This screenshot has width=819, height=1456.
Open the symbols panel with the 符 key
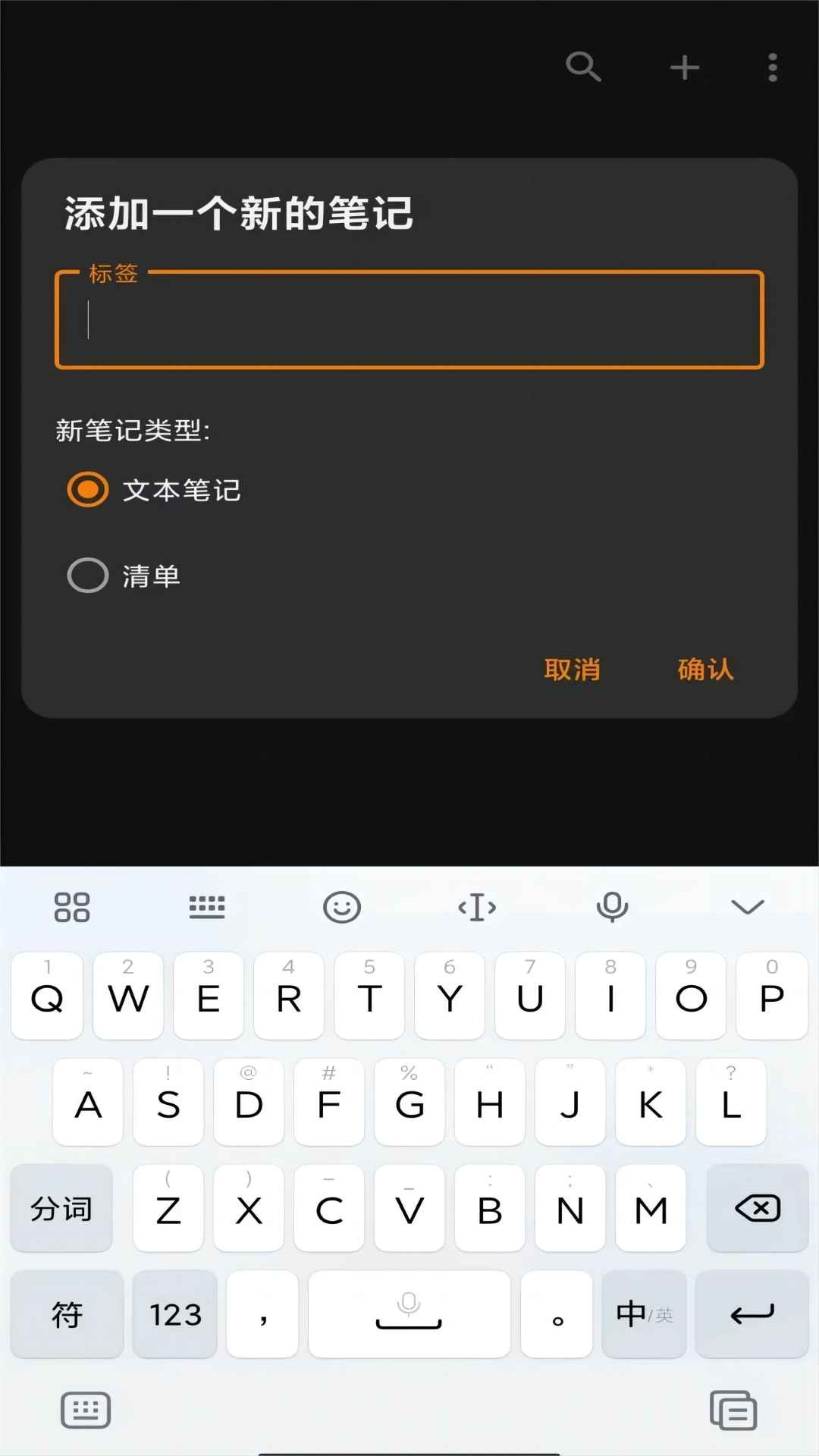[67, 1314]
